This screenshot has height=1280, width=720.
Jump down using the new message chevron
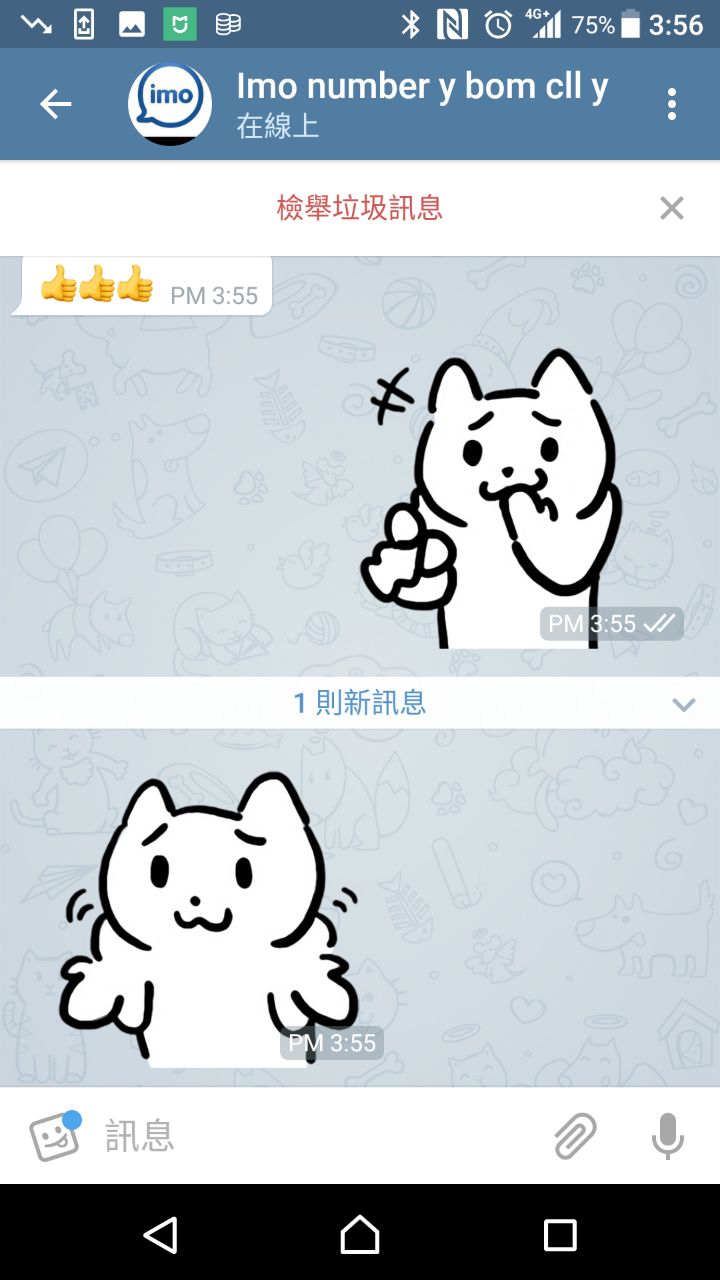(684, 704)
